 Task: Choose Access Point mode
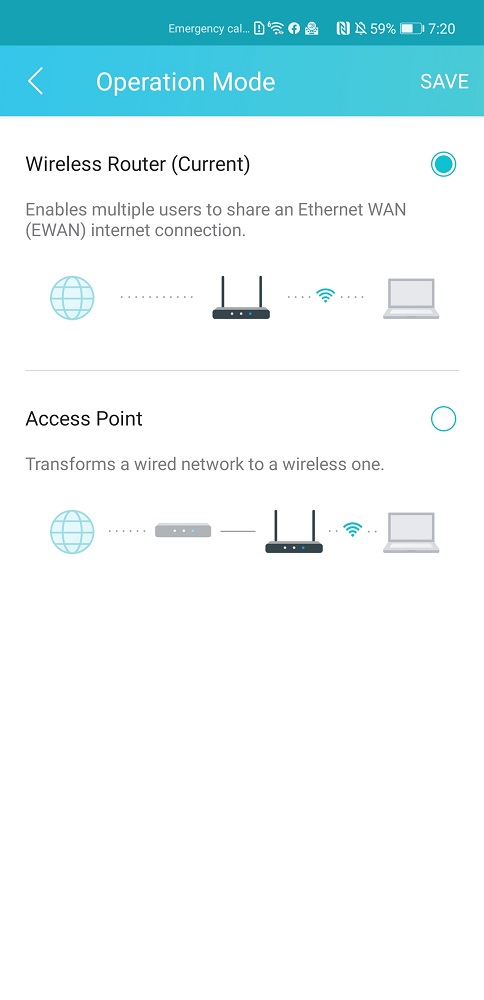point(443,419)
